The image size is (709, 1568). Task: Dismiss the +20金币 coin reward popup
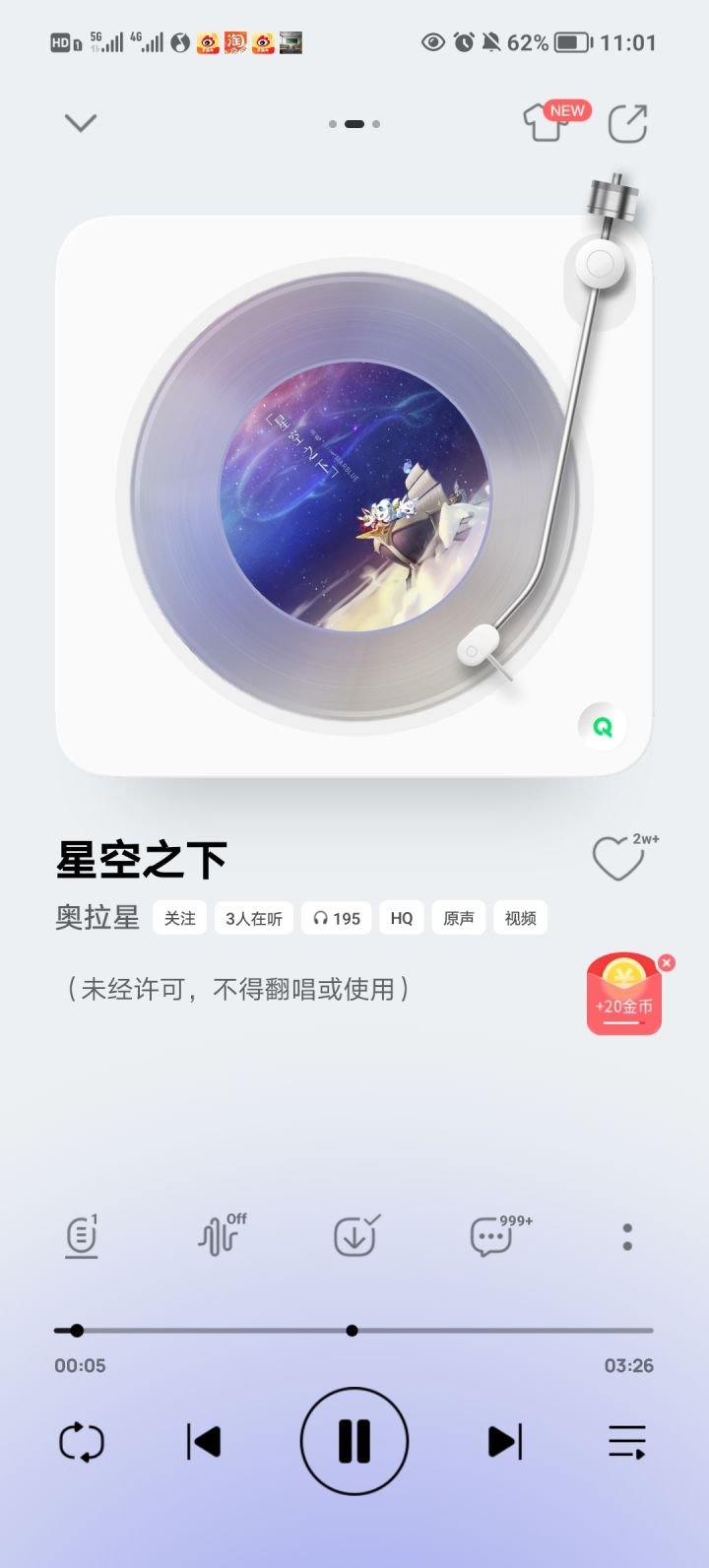click(x=666, y=962)
